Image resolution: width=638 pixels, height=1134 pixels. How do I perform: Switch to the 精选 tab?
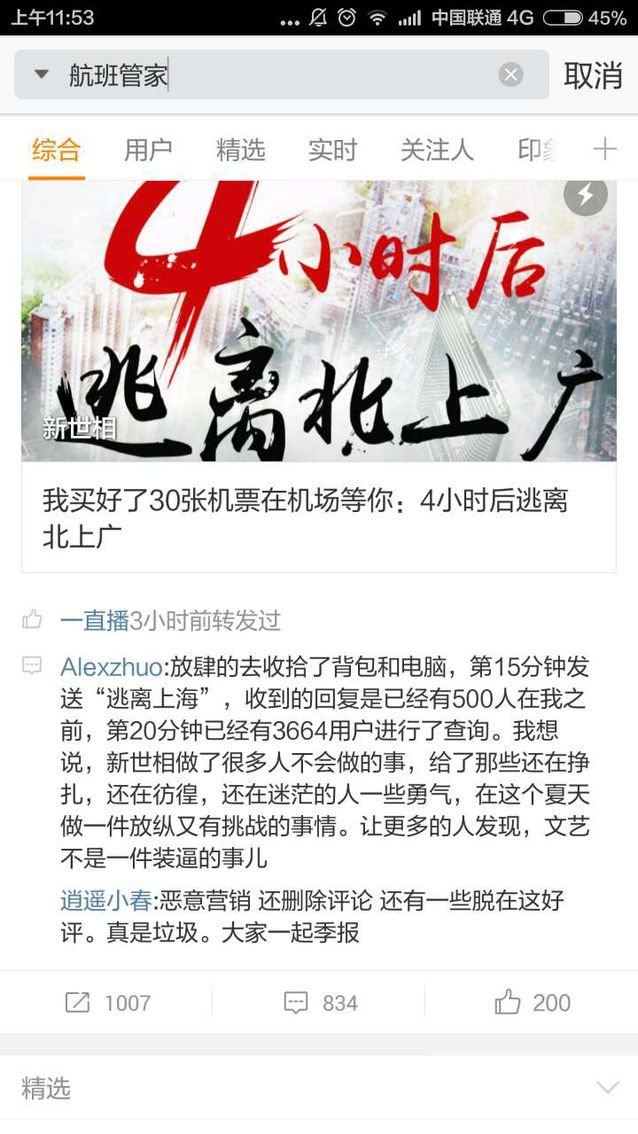click(240, 150)
